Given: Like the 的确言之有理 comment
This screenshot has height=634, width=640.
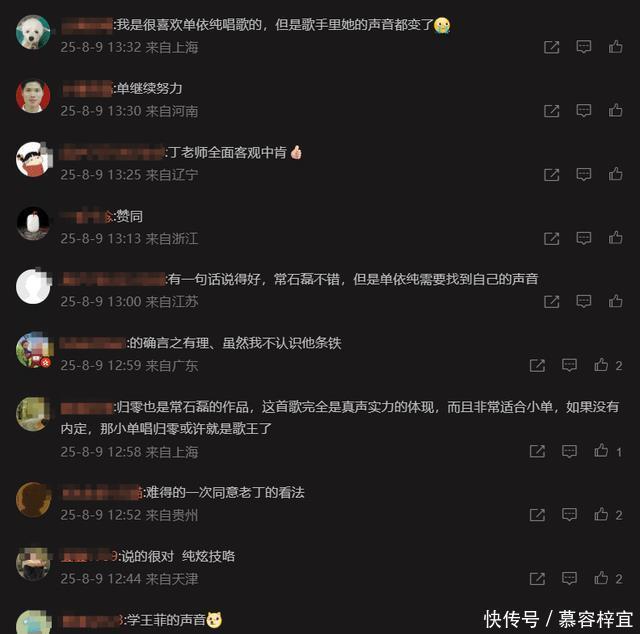Looking at the screenshot, I should pos(601,365).
